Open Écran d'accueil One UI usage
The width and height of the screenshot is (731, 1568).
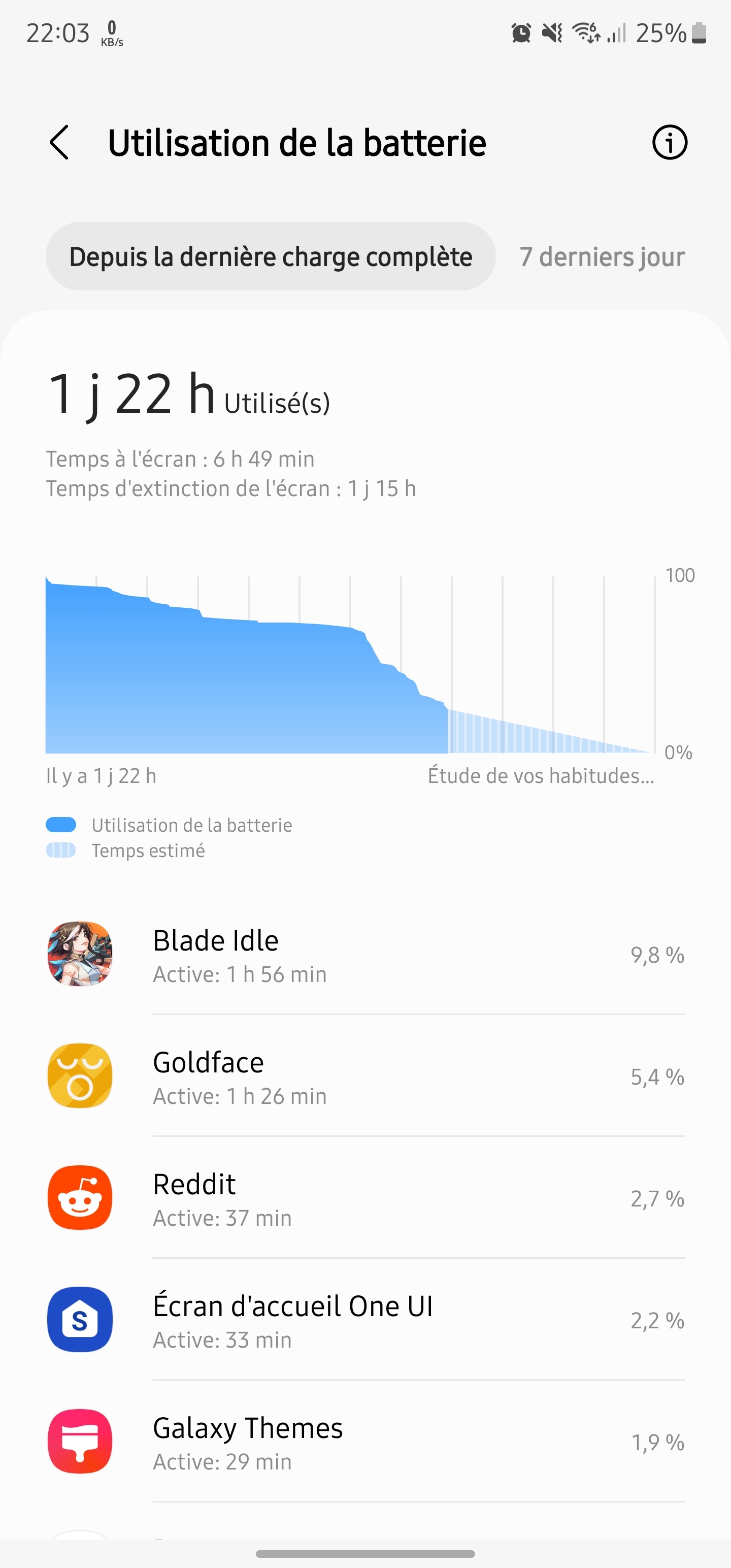(365, 1320)
